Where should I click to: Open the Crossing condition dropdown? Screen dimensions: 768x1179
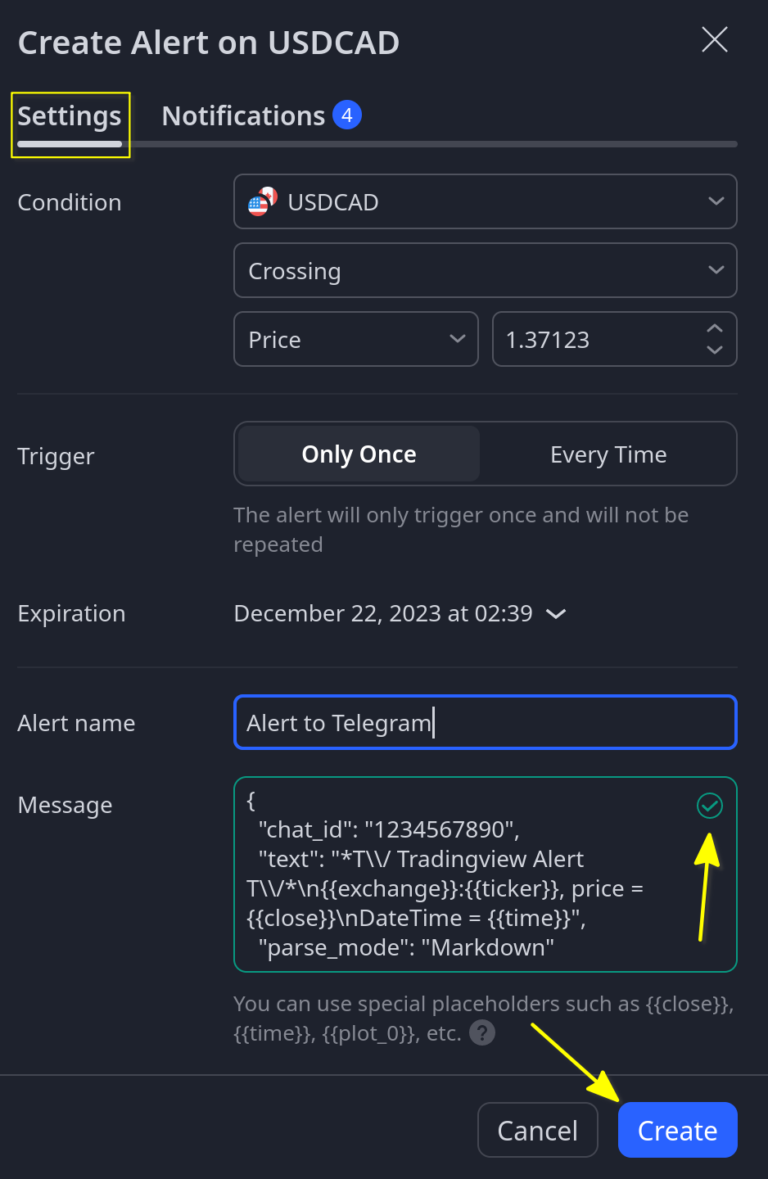coord(485,270)
